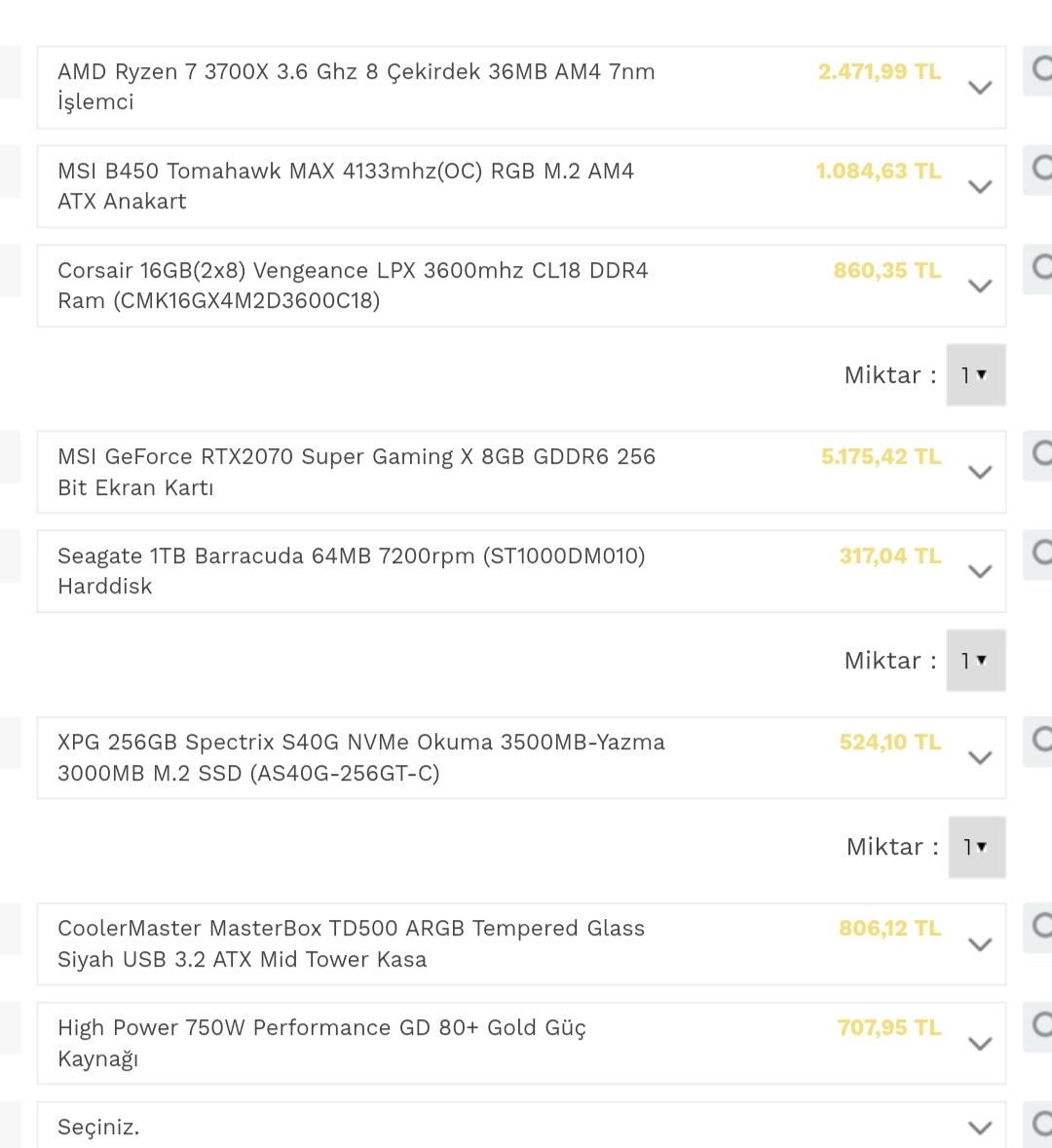The height and width of the screenshot is (1148, 1052).
Task: Open the empty Seçiniz dropdown
Action: point(521,1128)
